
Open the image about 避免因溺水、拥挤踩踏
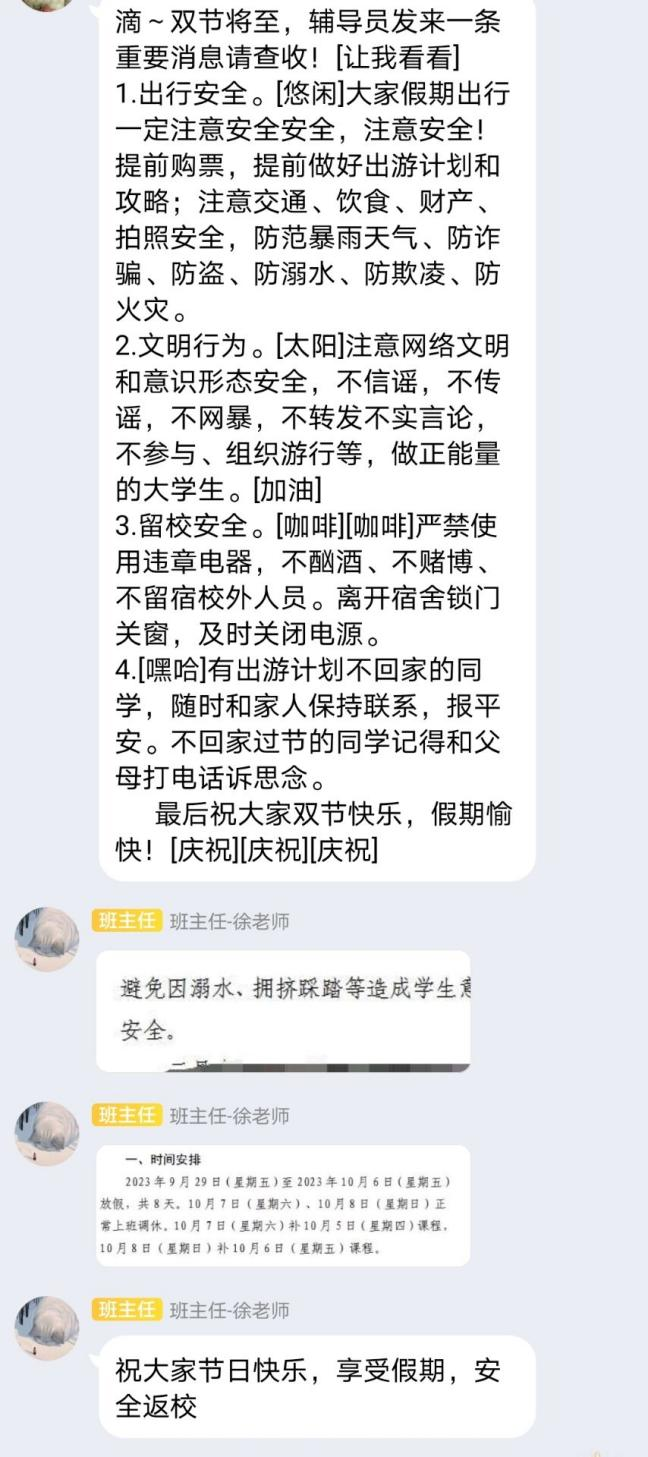(283, 1010)
